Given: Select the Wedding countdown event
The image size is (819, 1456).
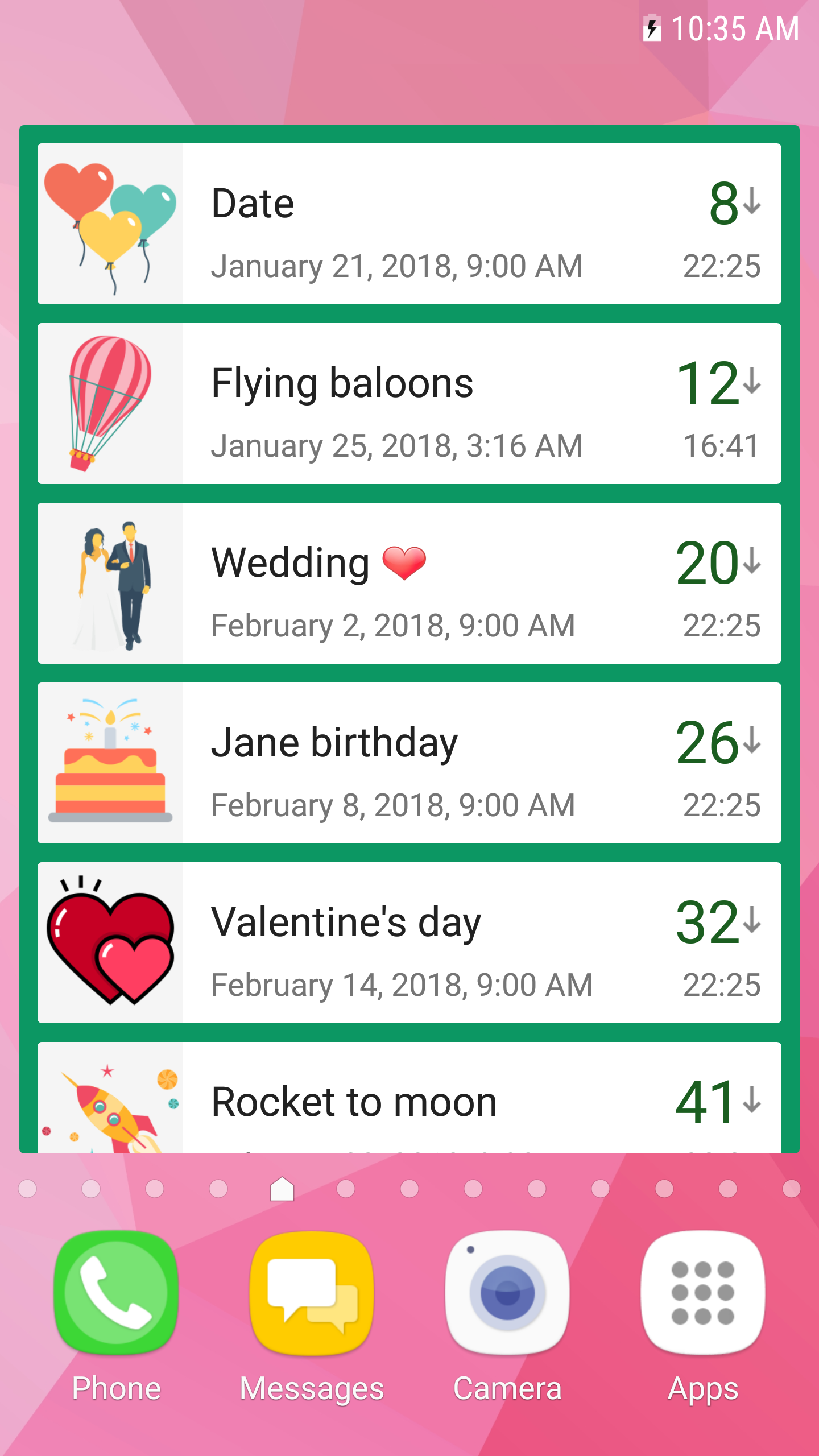Looking at the screenshot, I should 409,584.
